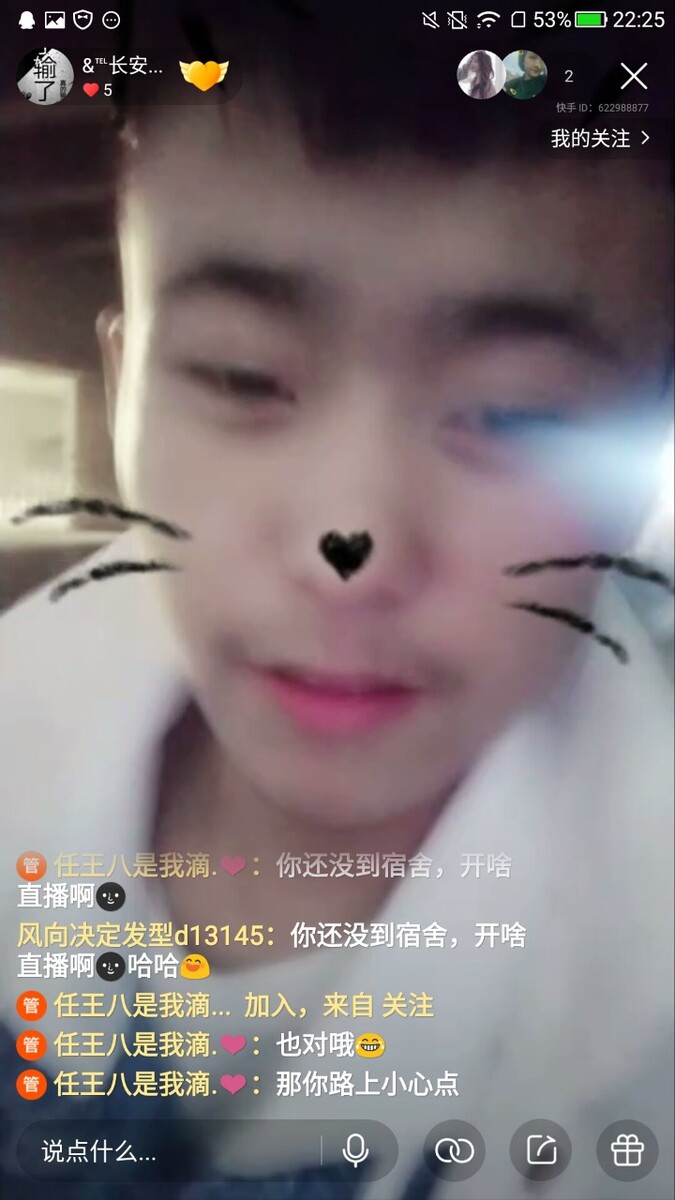This screenshot has width=675, height=1200.
Task: Open the streamer's profile avatar
Action: 44,76
